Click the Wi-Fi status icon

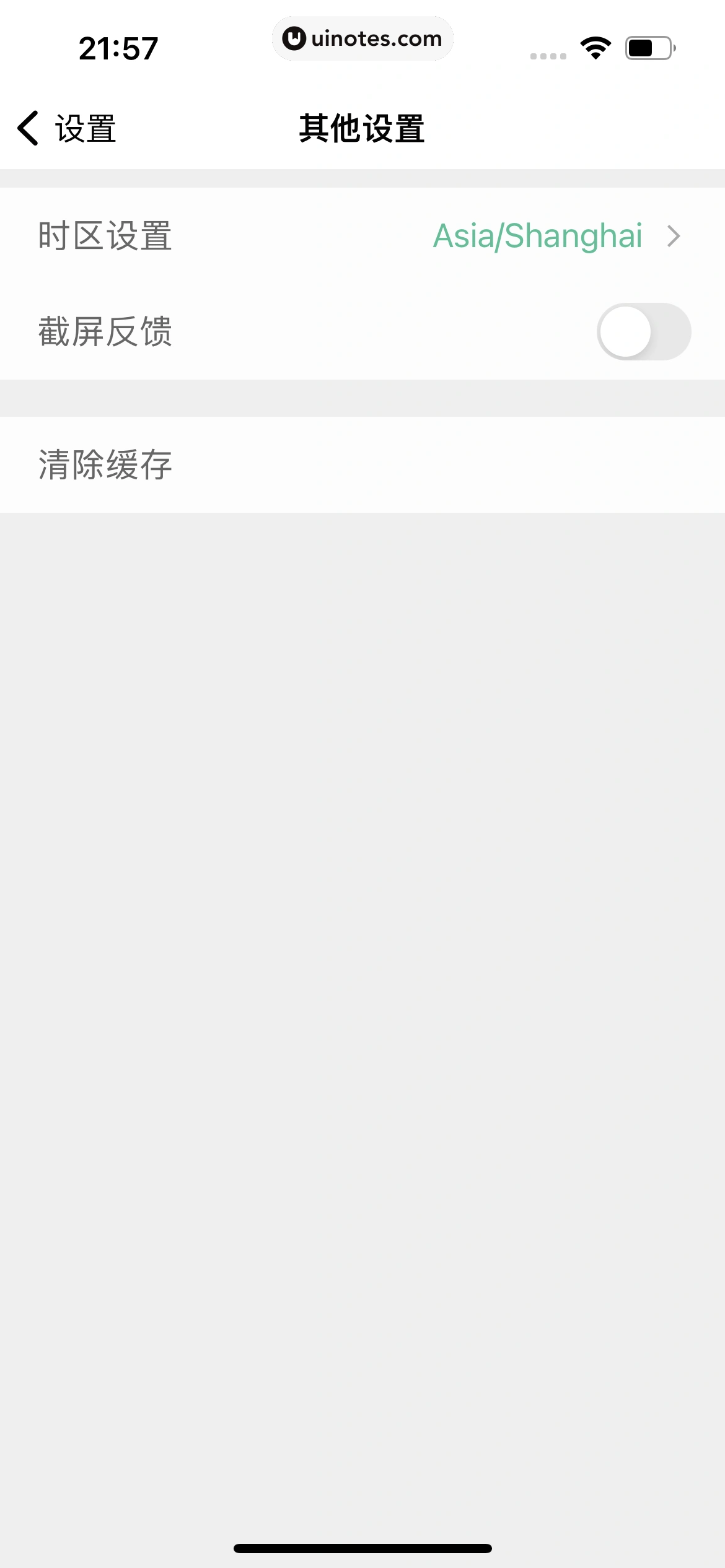[x=594, y=48]
